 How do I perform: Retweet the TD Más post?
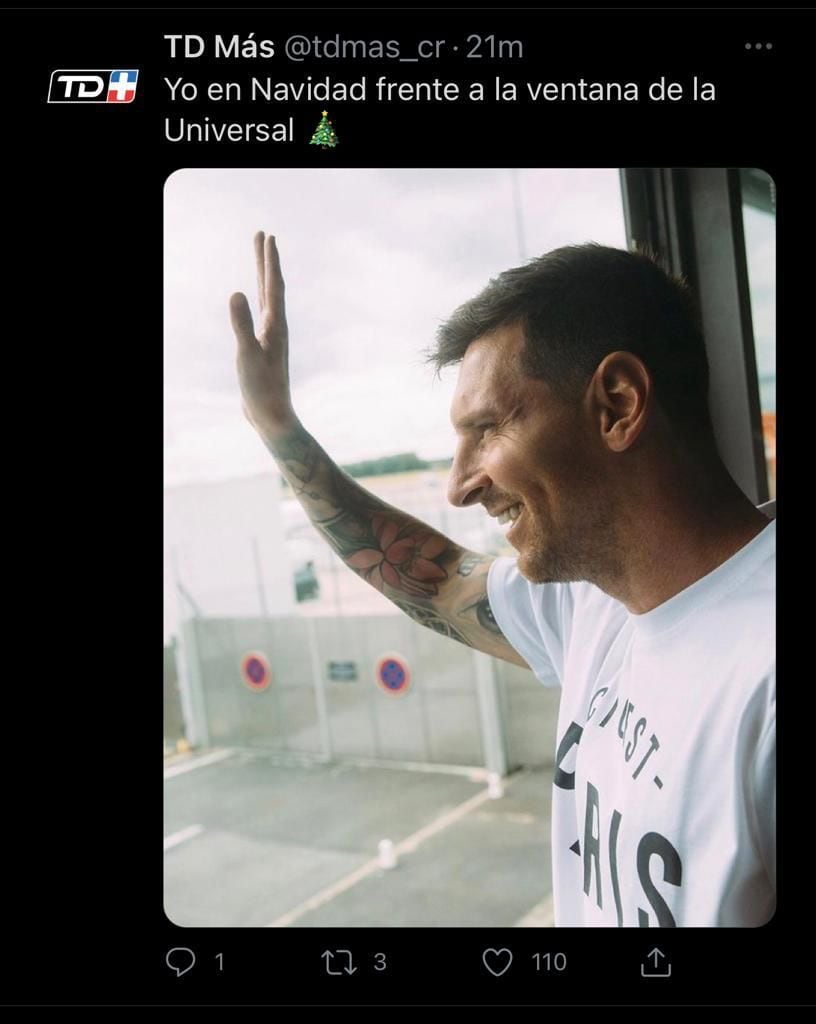(x=337, y=962)
